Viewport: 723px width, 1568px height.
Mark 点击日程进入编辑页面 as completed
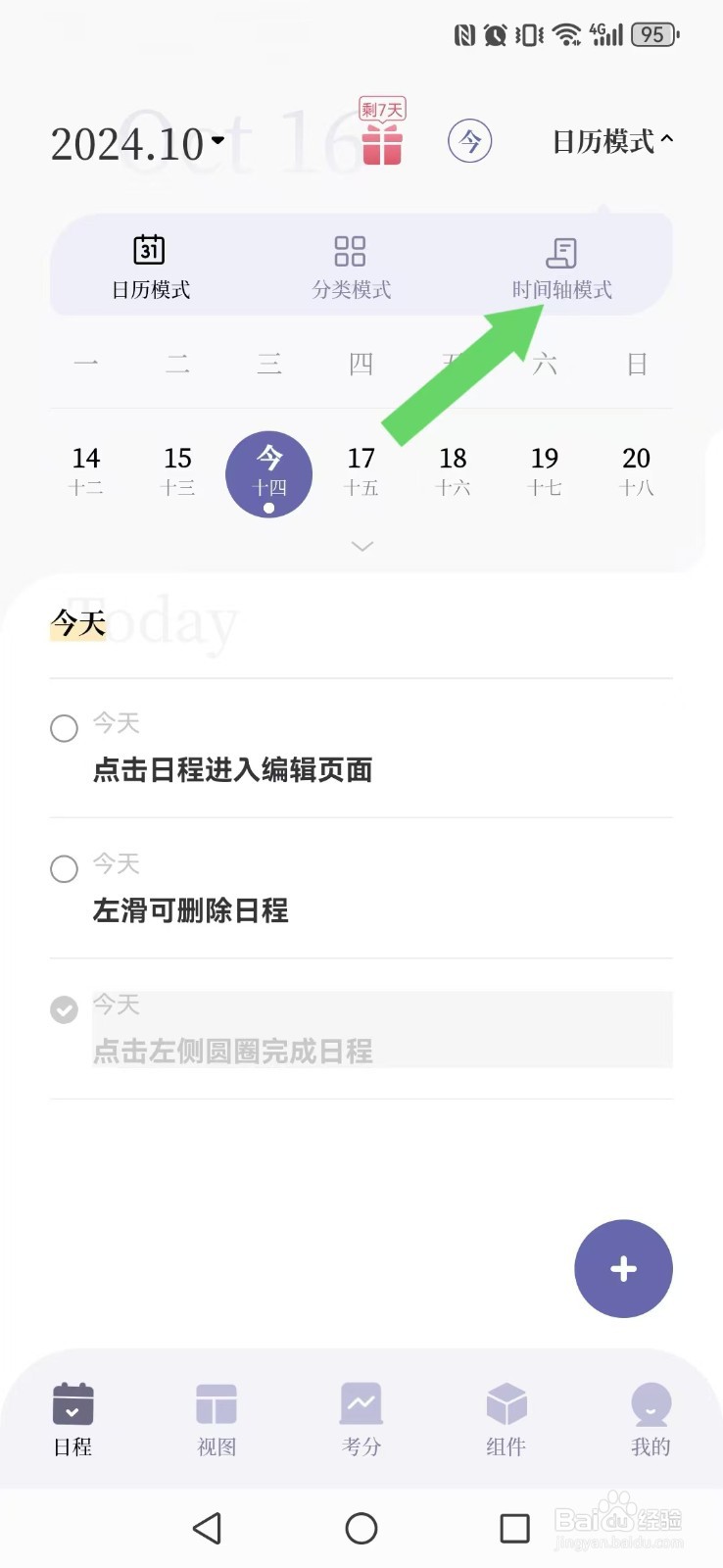[64, 728]
